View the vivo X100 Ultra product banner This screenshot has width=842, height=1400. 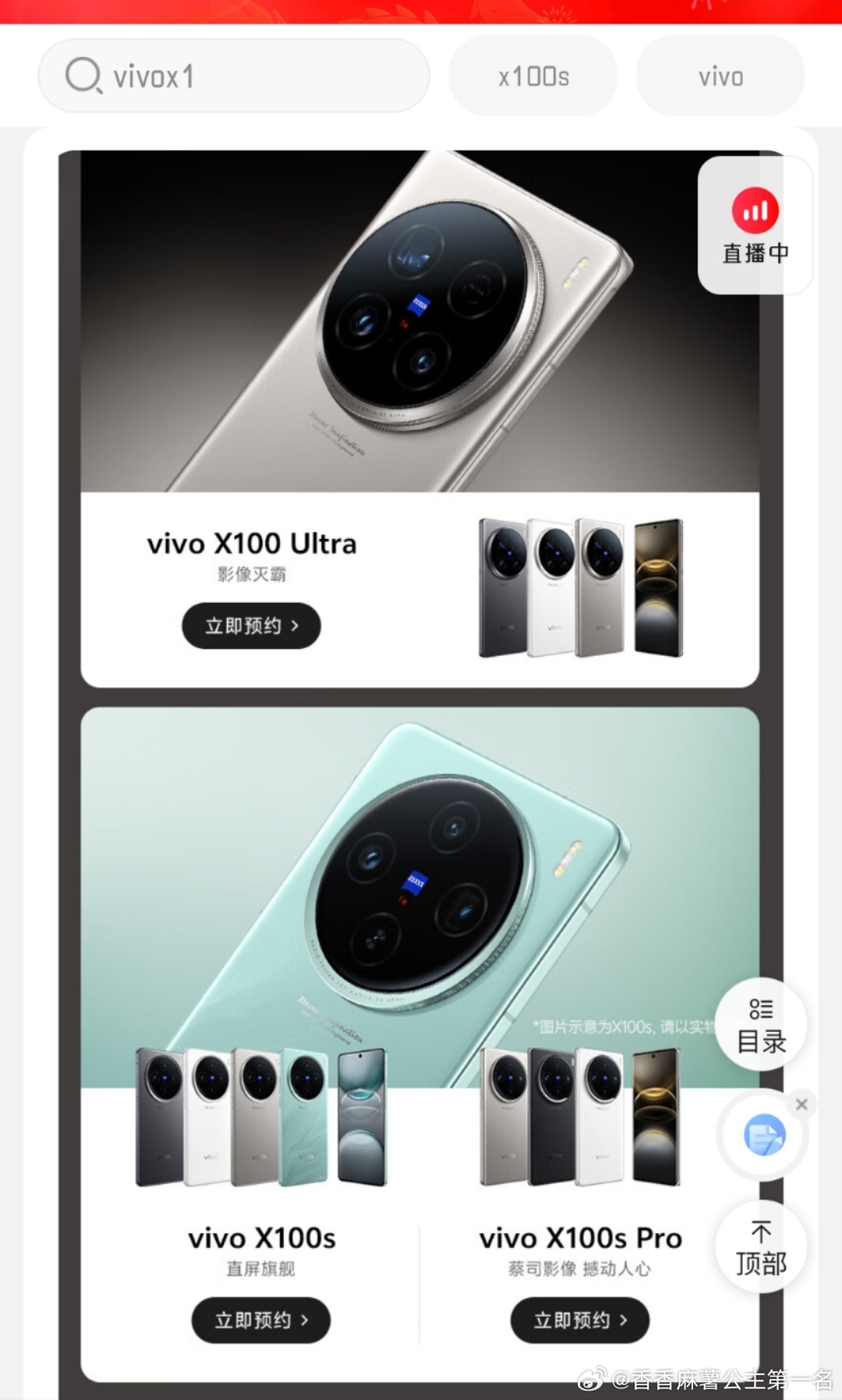click(x=419, y=321)
